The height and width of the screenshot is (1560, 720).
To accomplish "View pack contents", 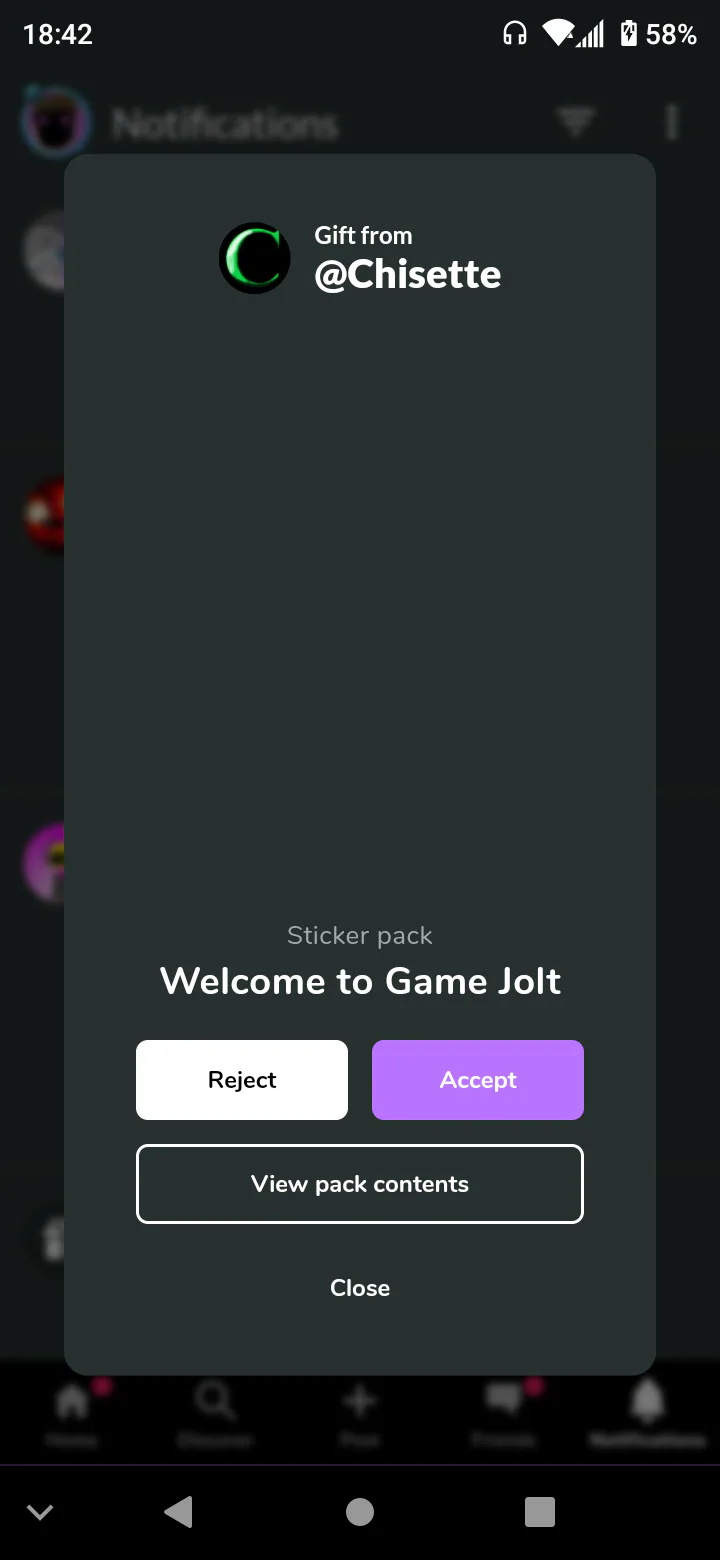I will point(360,1184).
